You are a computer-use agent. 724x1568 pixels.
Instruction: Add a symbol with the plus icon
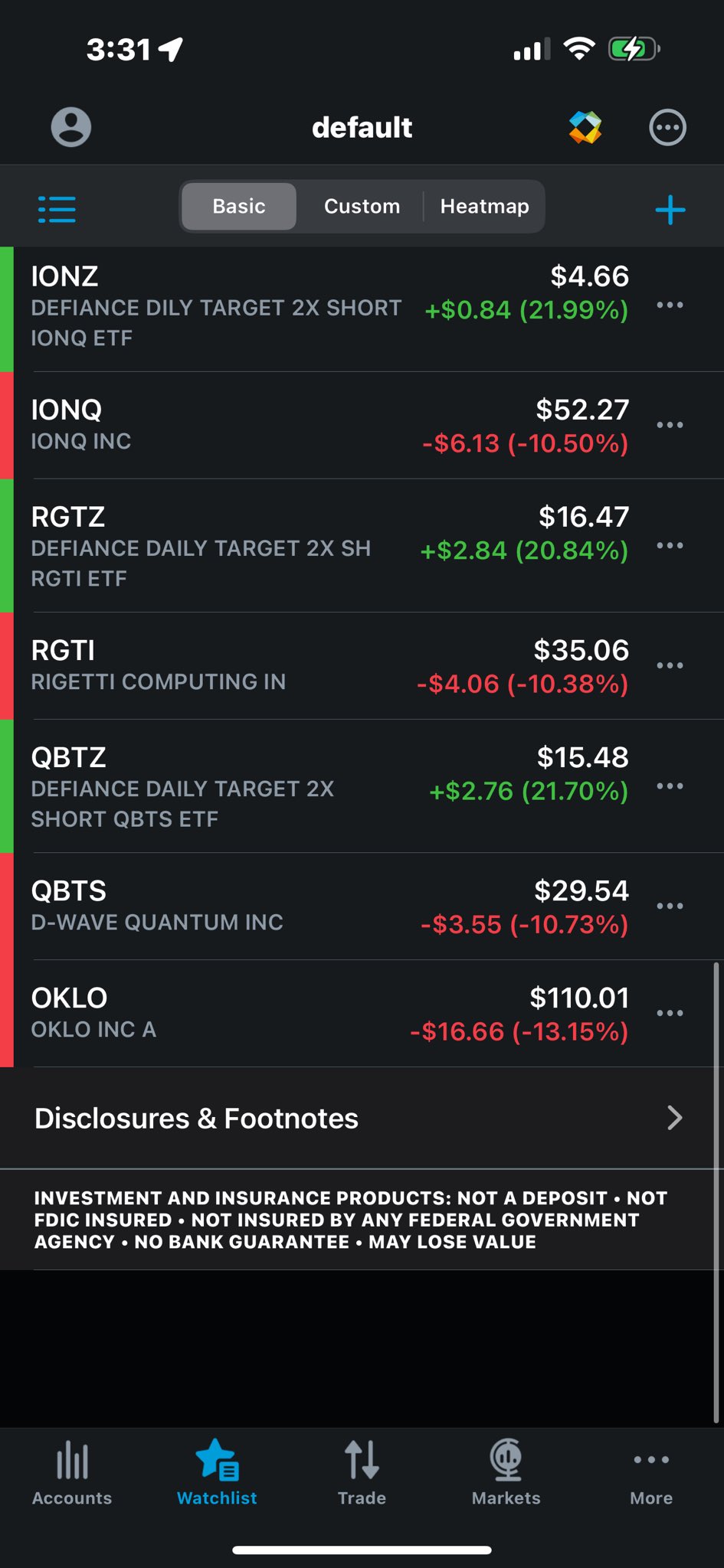pos(670,210)
